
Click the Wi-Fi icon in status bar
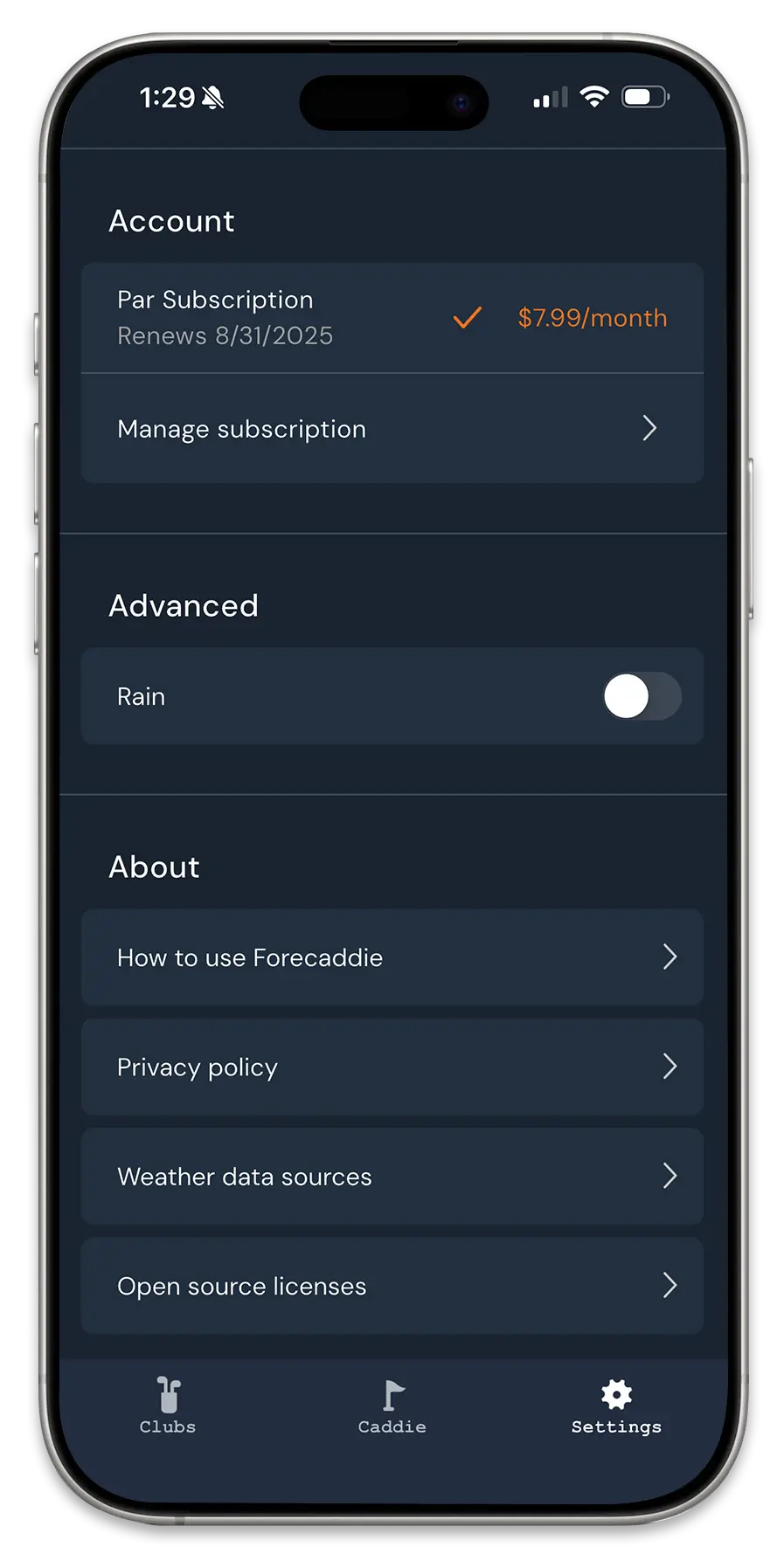[x=595, y=98]
